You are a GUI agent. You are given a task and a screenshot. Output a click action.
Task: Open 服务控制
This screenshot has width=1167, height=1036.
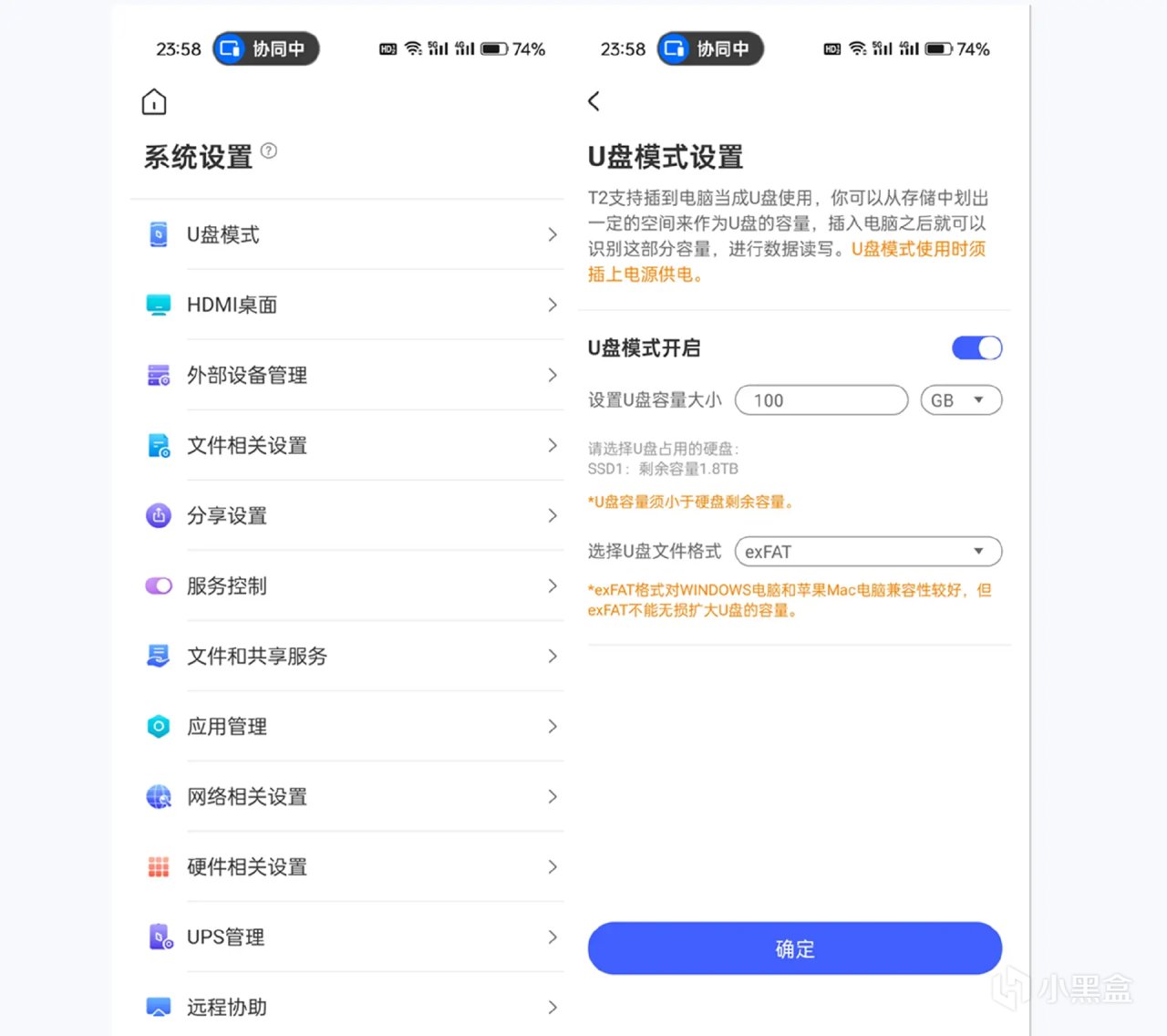351,585
